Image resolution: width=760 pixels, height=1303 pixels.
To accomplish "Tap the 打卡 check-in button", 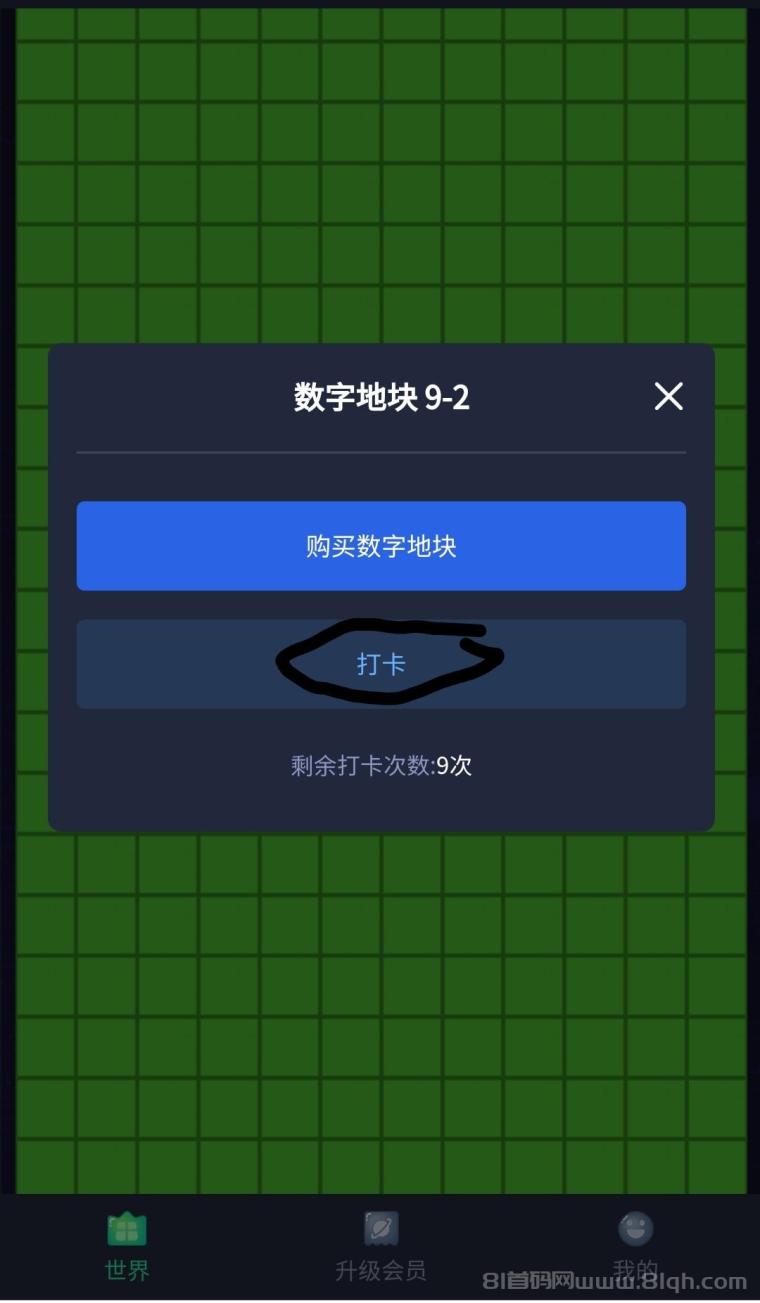I will click(381, 664).
